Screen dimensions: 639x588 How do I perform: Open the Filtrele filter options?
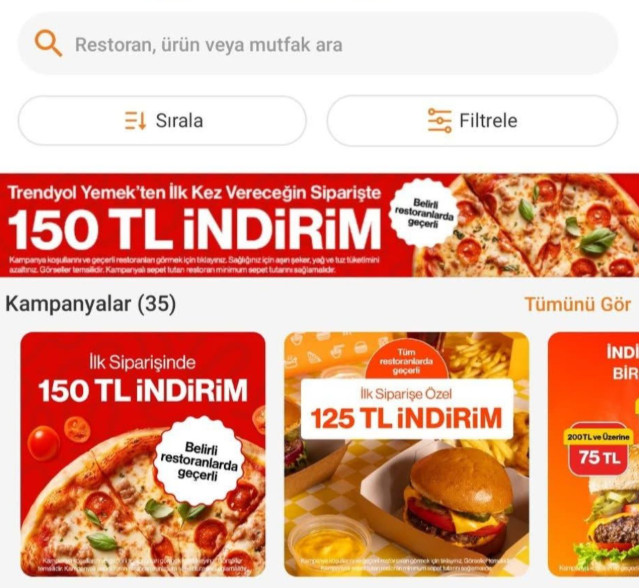[472, 121]
